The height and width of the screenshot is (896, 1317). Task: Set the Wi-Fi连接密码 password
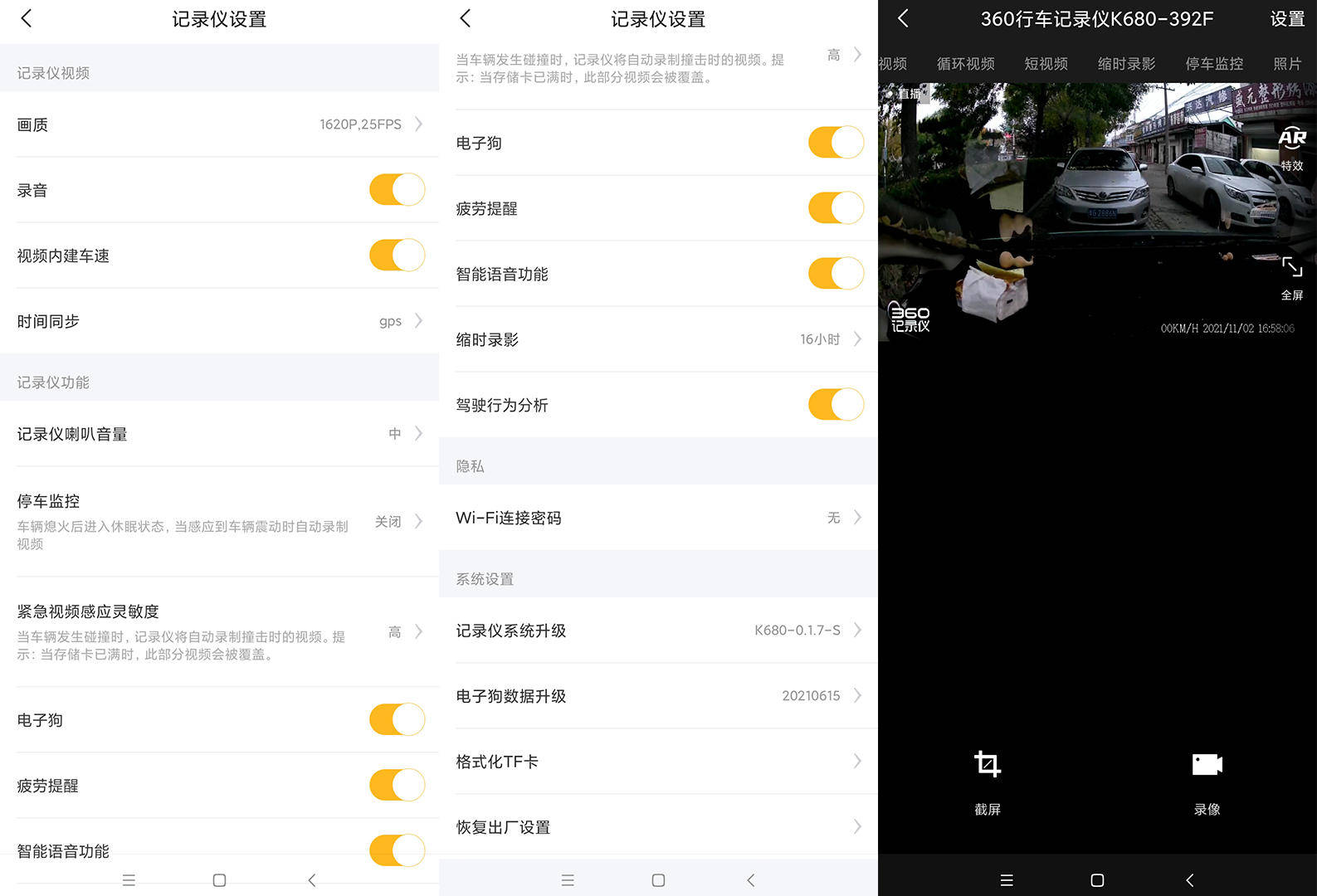tap(658, 518)
